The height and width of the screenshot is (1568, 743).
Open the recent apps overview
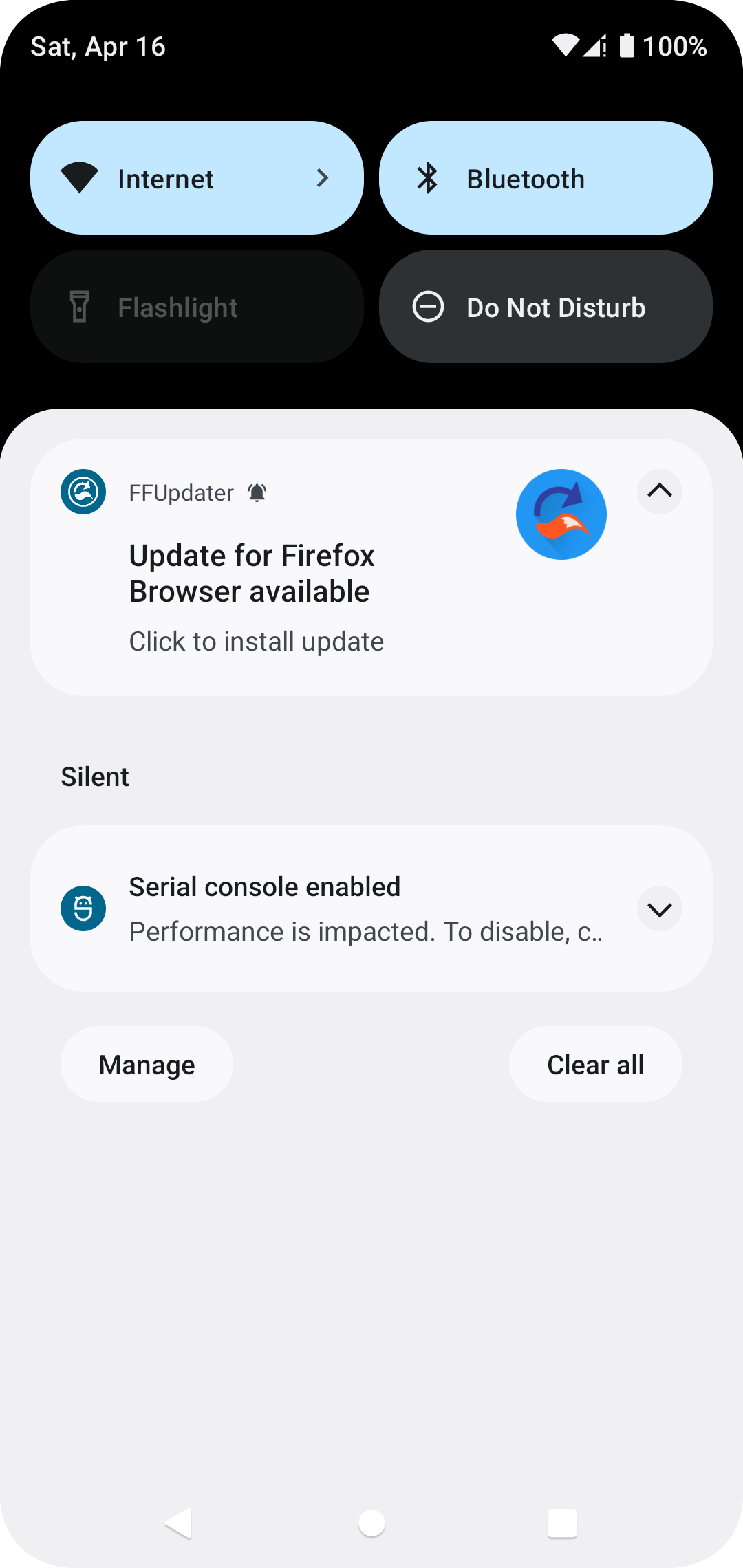562,1523
